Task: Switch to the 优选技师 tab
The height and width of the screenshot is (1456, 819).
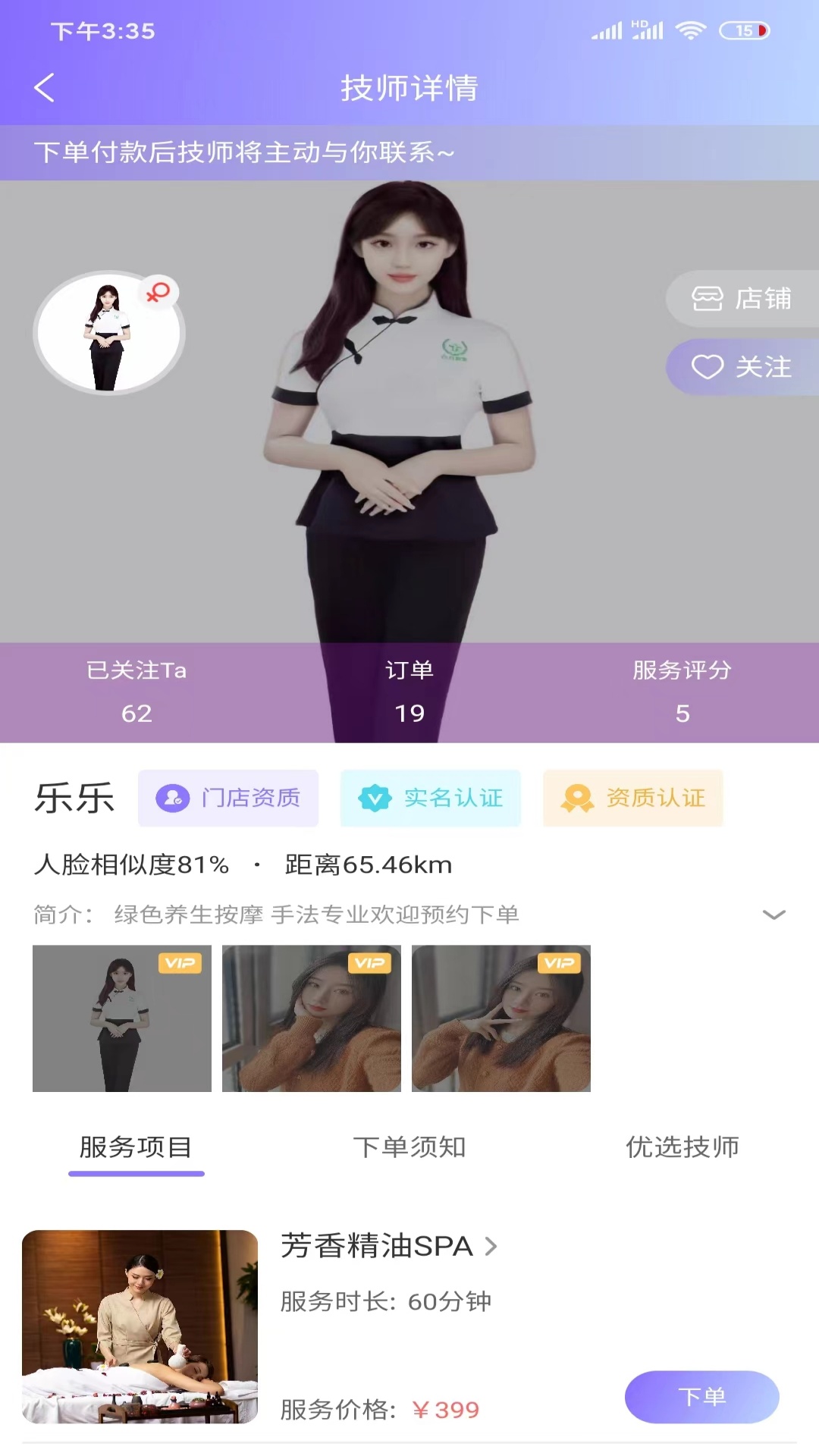Action: click(682, 1147)
